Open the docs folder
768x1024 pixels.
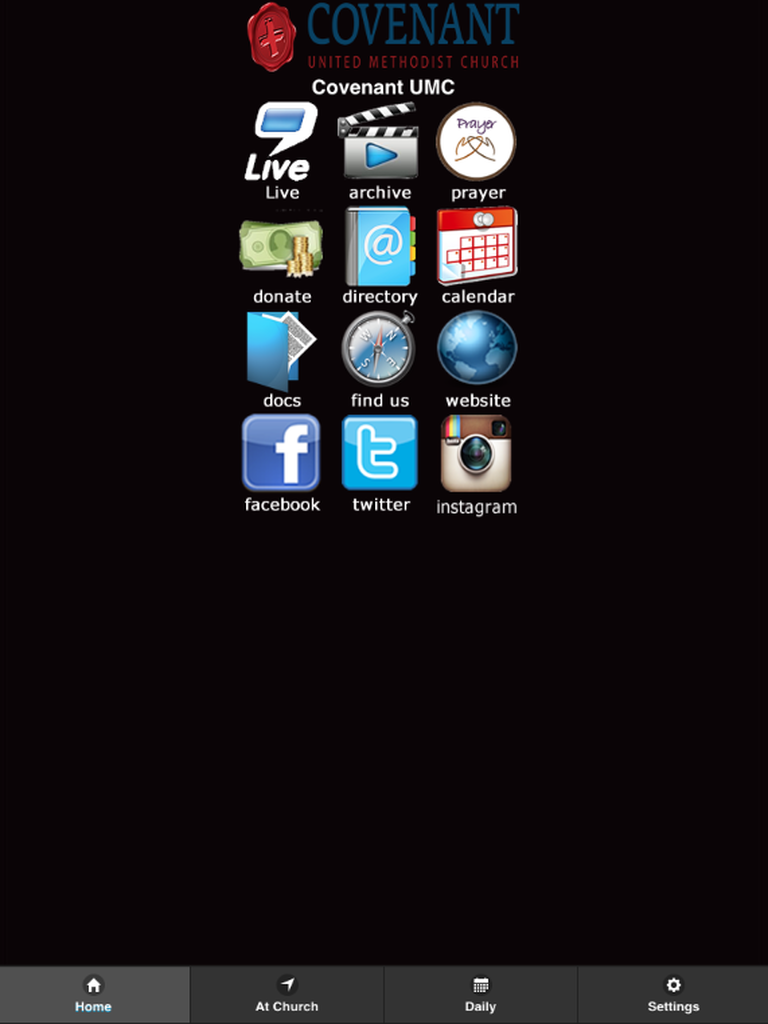click(x=281, y=351)
